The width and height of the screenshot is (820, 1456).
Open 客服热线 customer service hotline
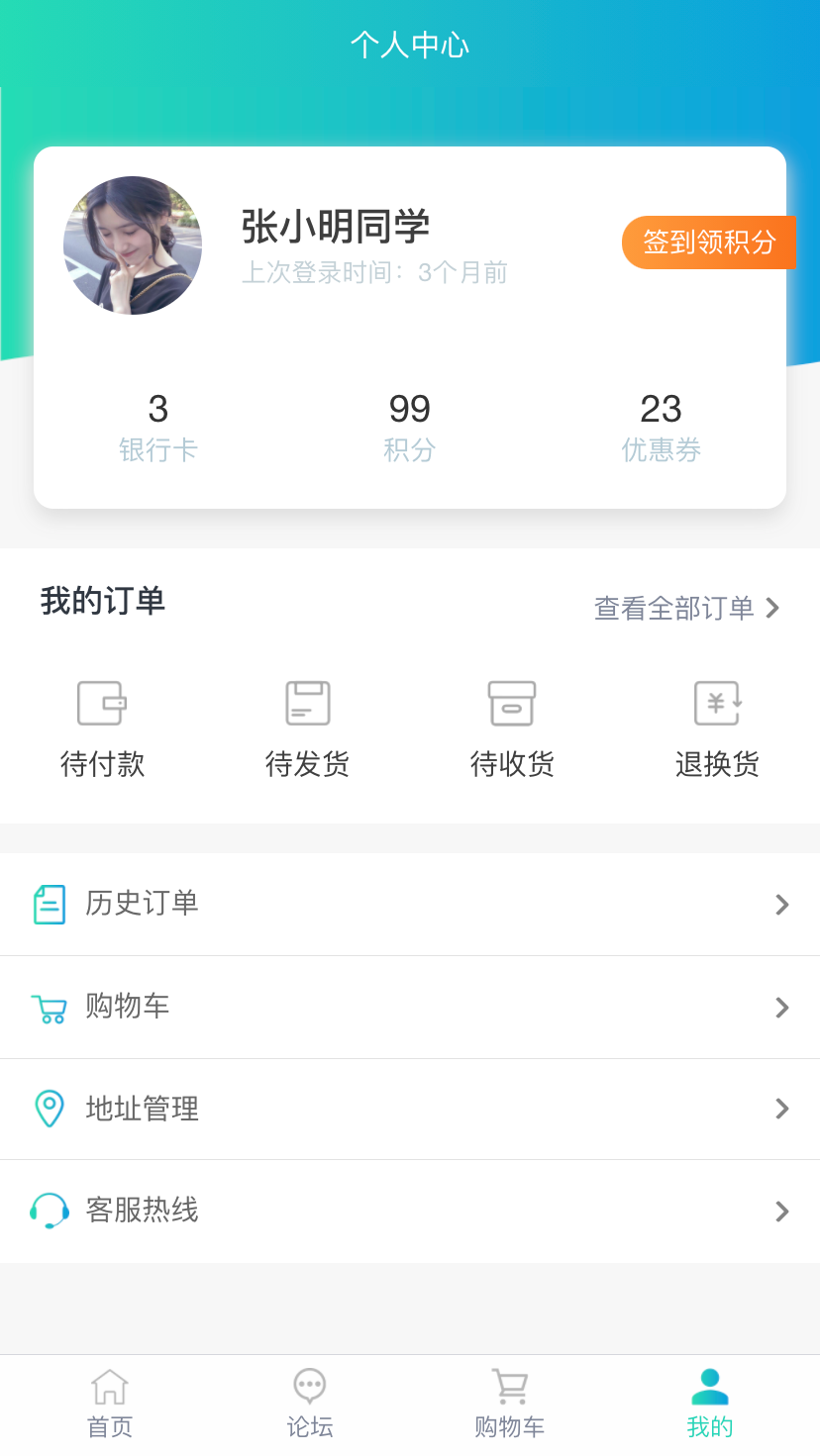point(410,1211)
